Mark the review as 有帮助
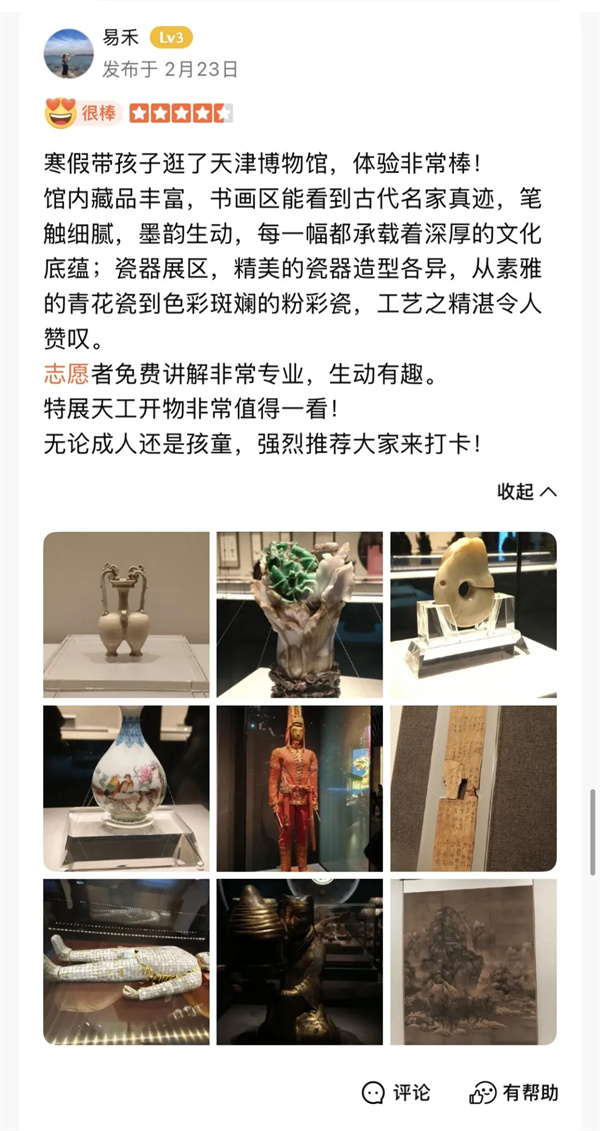This screenshot has width=600, height=1131. [x=513, y=1092]
